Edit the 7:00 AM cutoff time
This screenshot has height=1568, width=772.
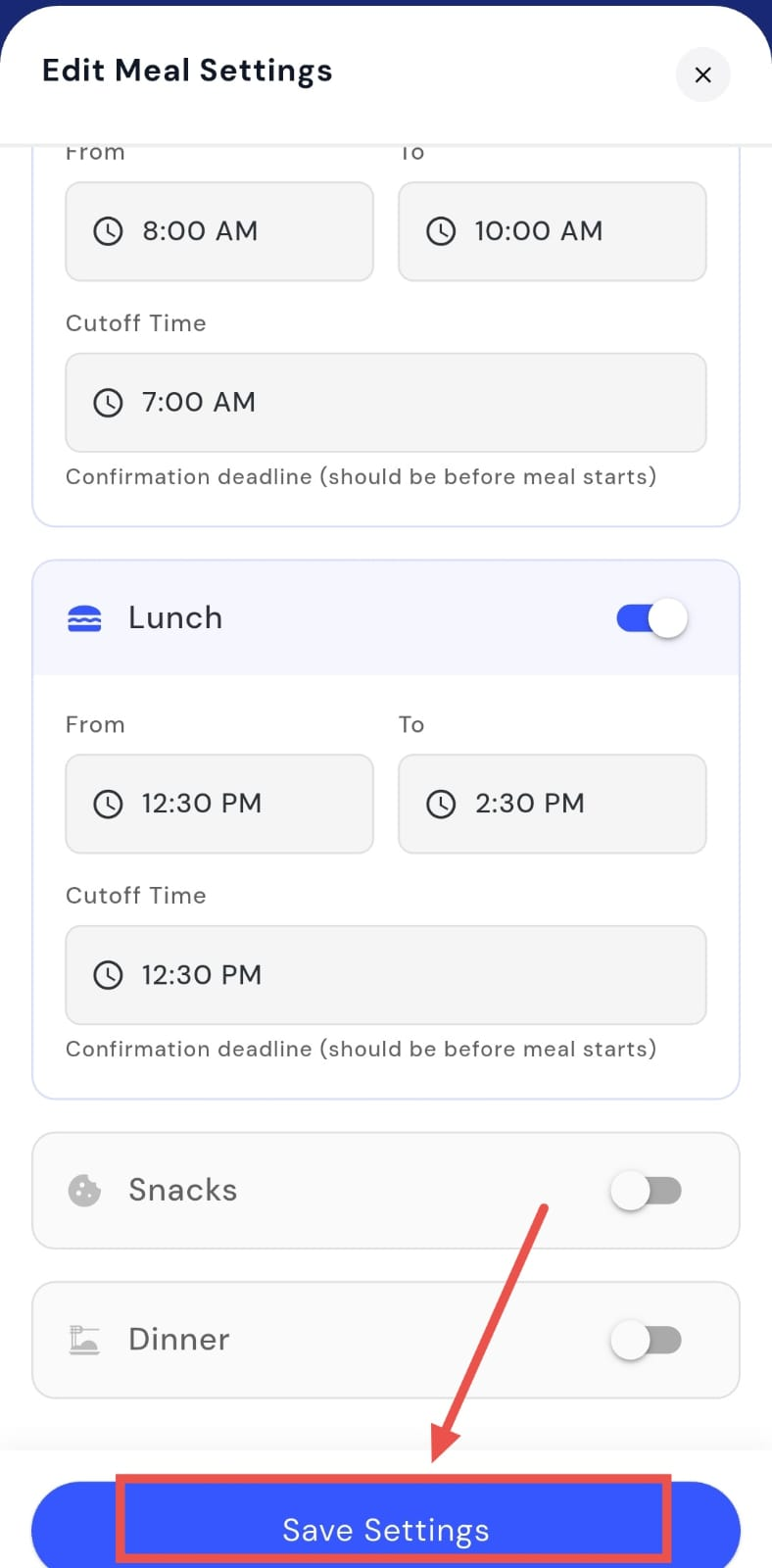pyautogui.click(x=385, y=403)
